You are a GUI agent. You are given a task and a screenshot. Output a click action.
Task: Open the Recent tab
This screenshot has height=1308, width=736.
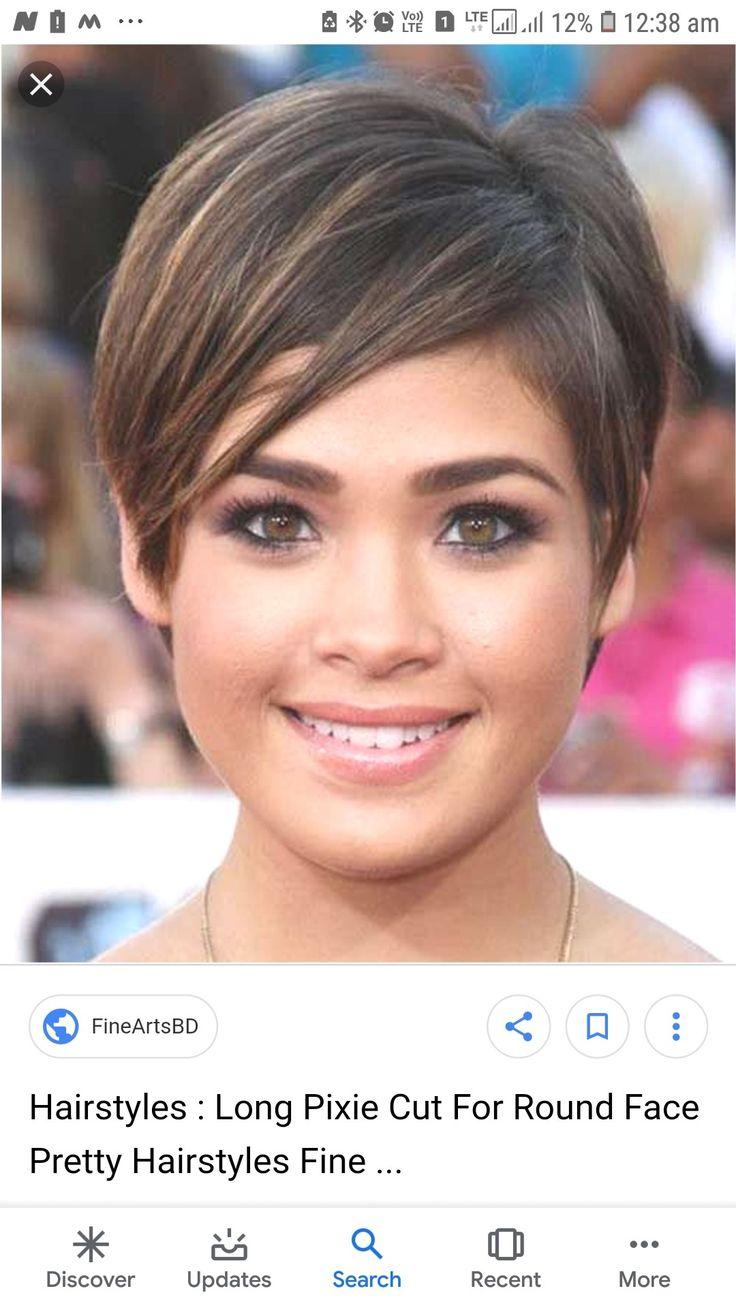pos(506,1258)
